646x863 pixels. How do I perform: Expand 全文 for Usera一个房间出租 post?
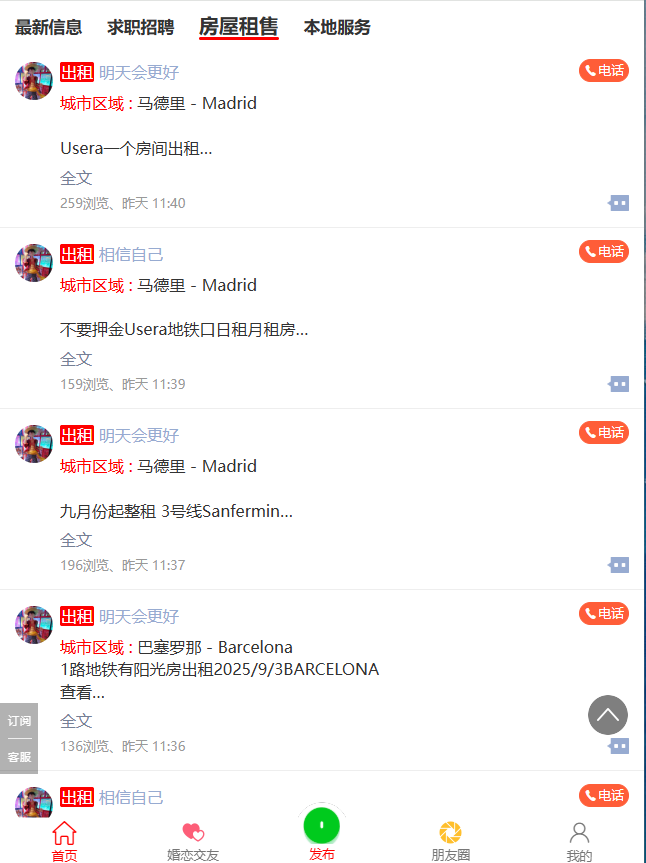[76, 178]
